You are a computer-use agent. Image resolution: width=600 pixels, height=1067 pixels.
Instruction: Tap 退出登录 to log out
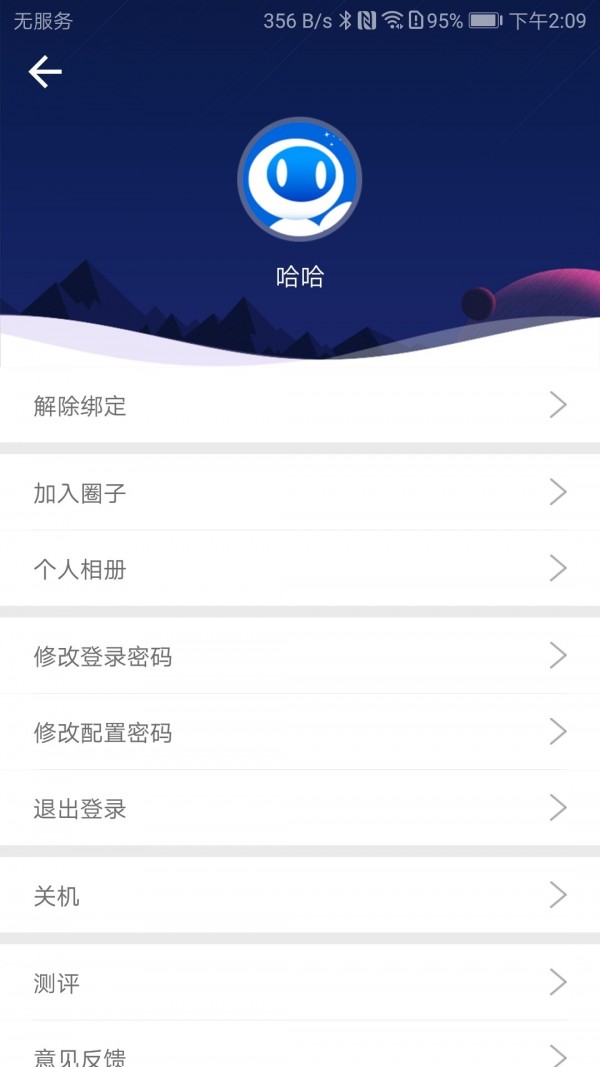coord(300,808)
